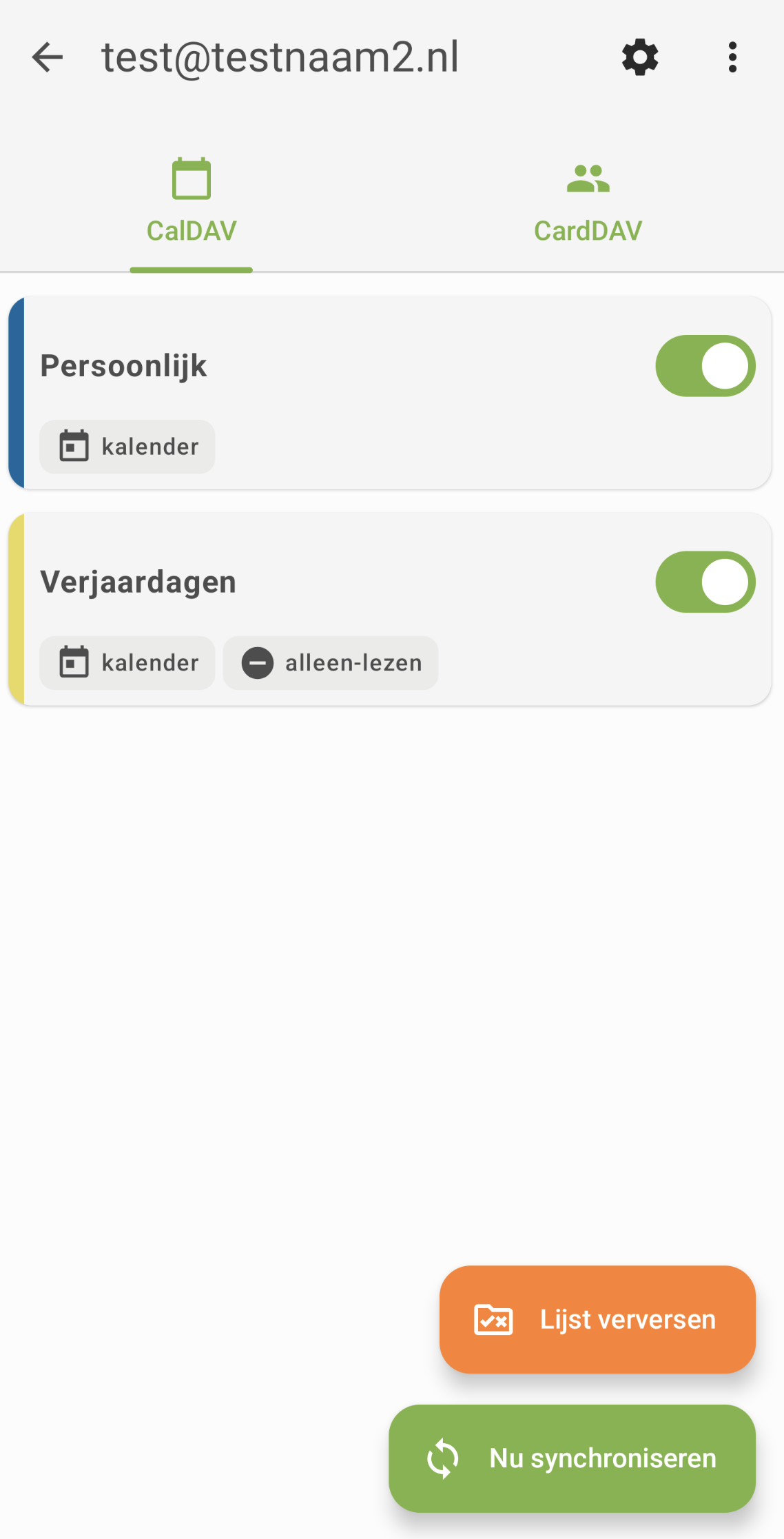Screen dimensions: 784x1539
Task: Open account settings gear
Action: [640, 57]
